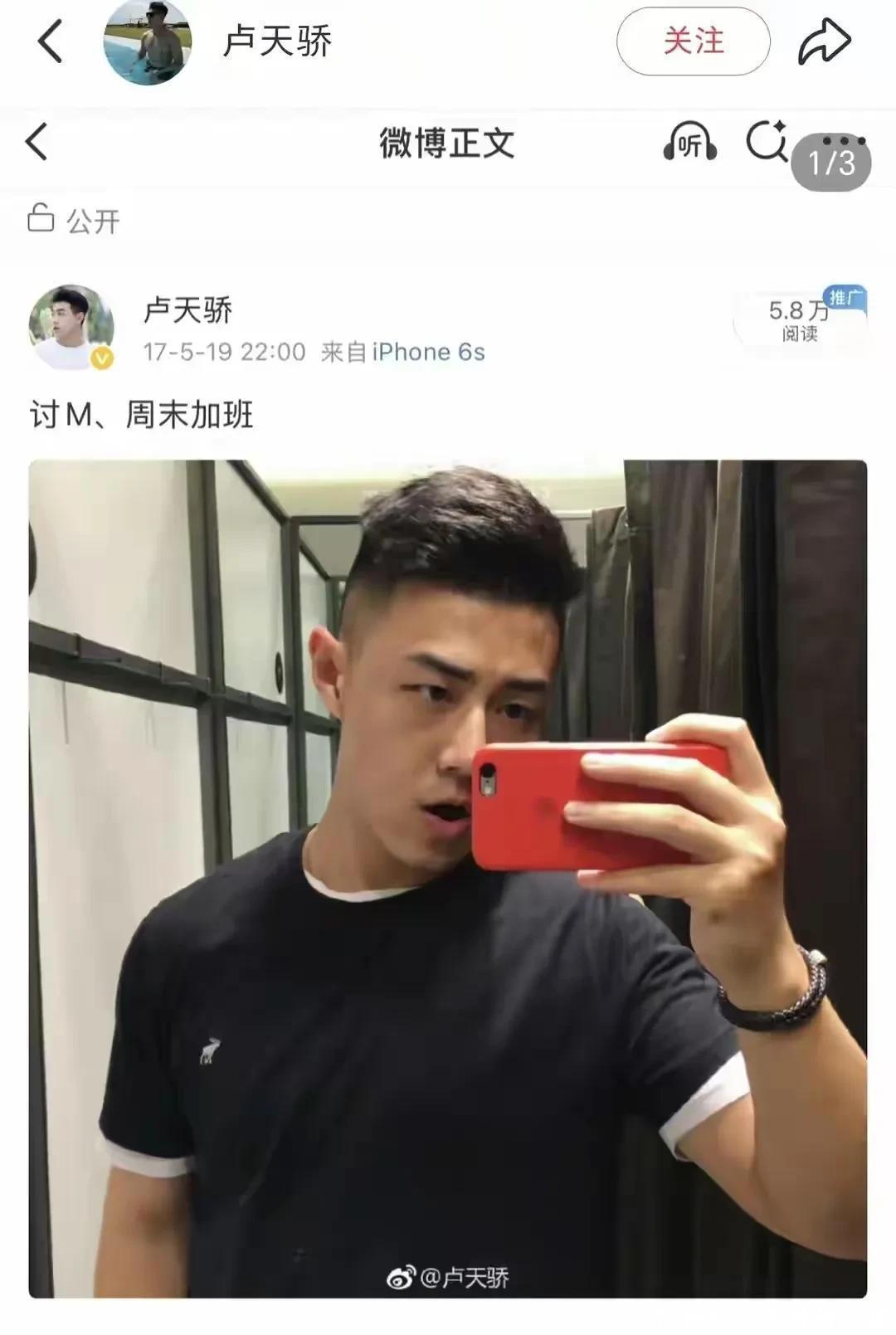Go back using the top-left arrow
The height and width of the screenshot is (1335, 896).
coord(50,41)
